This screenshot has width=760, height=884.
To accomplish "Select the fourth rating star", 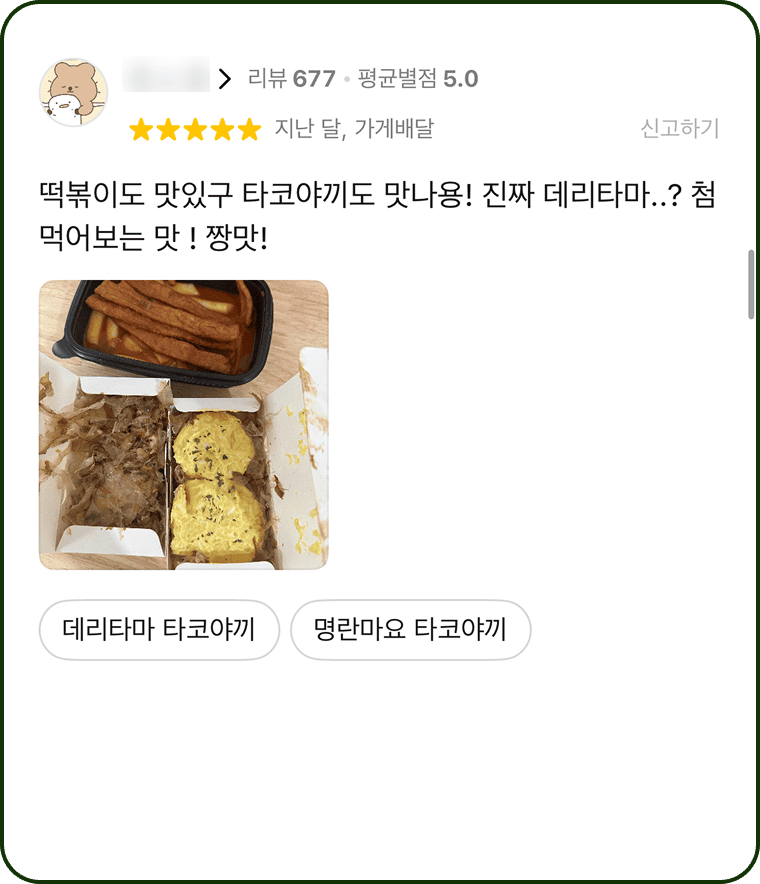I will click(224, 127).
